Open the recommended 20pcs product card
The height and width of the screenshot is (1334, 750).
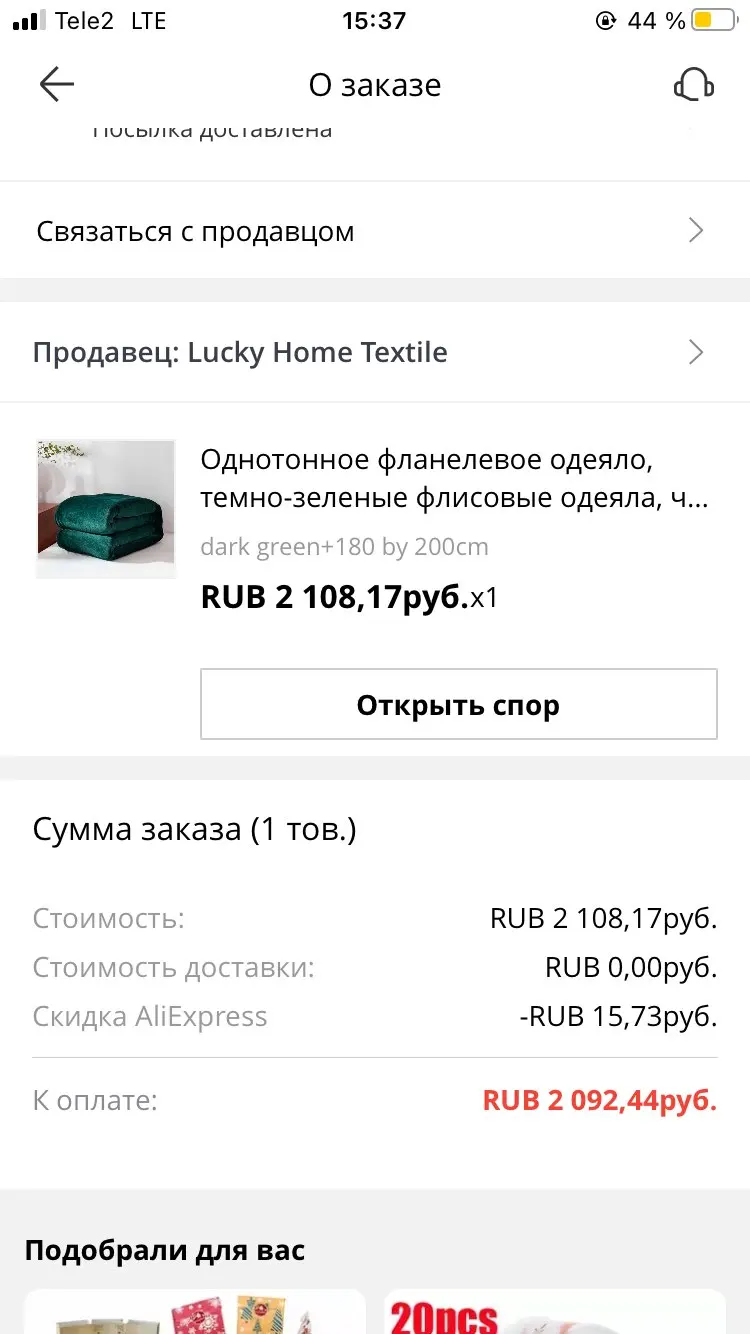(x=554, y=1312)
